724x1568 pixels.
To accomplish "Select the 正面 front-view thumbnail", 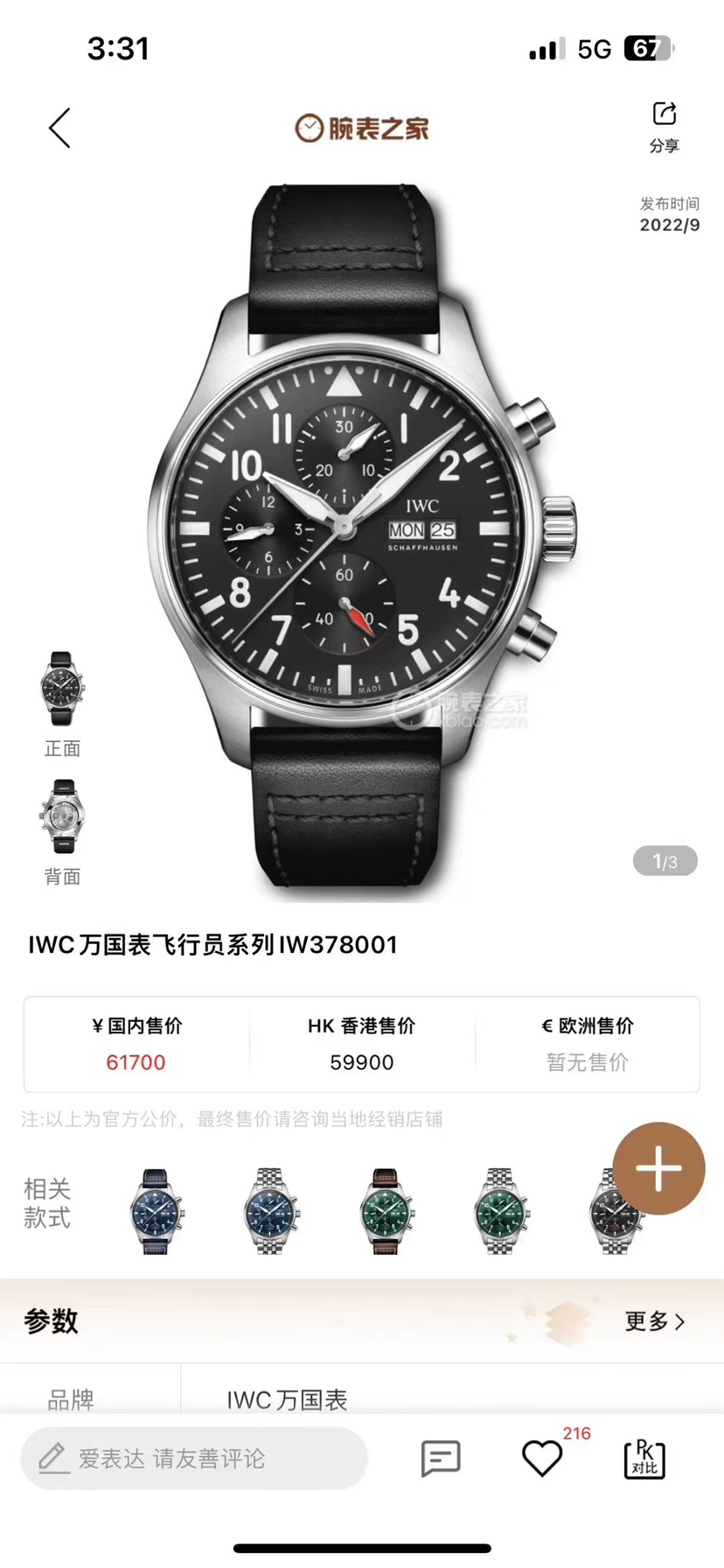I will (62, 689).
